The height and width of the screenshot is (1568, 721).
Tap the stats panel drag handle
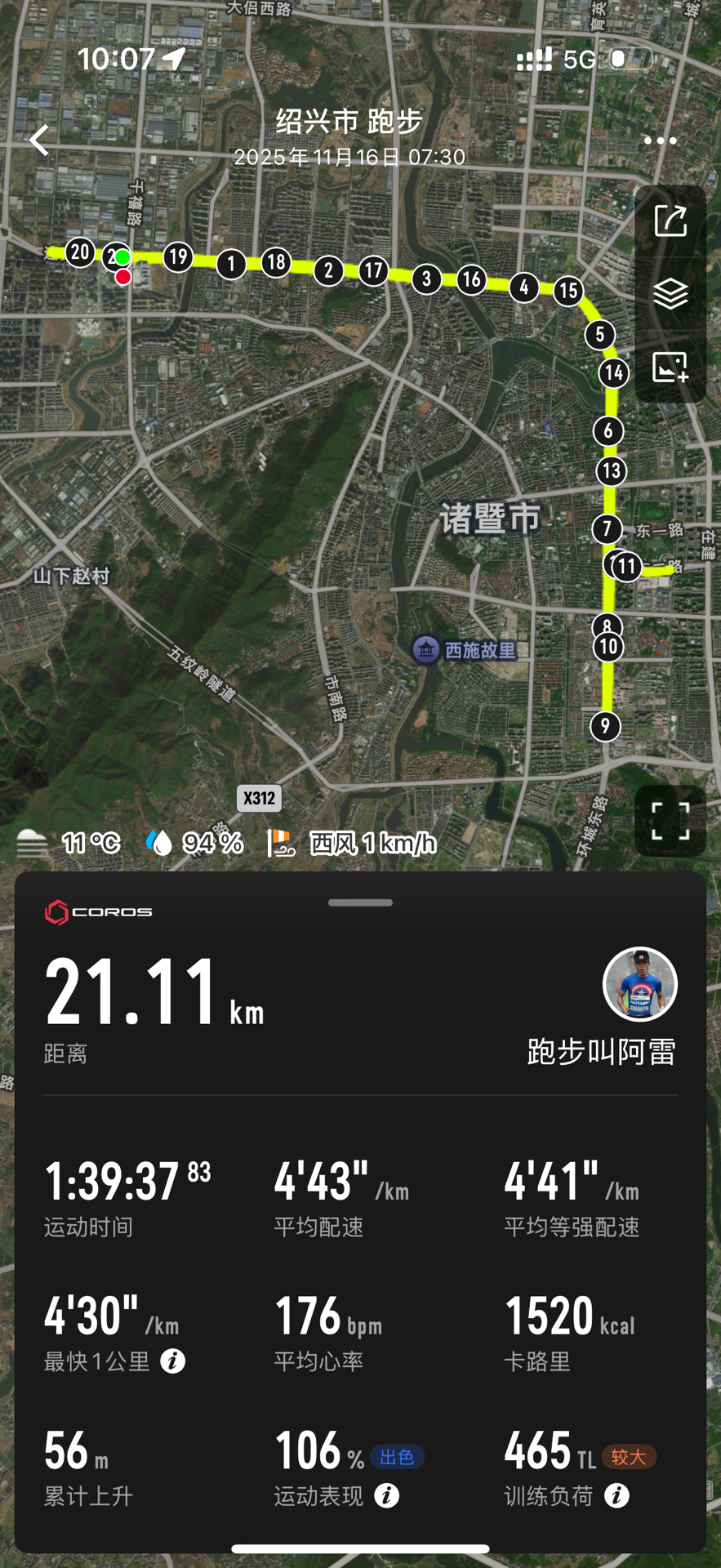point(360,902)
